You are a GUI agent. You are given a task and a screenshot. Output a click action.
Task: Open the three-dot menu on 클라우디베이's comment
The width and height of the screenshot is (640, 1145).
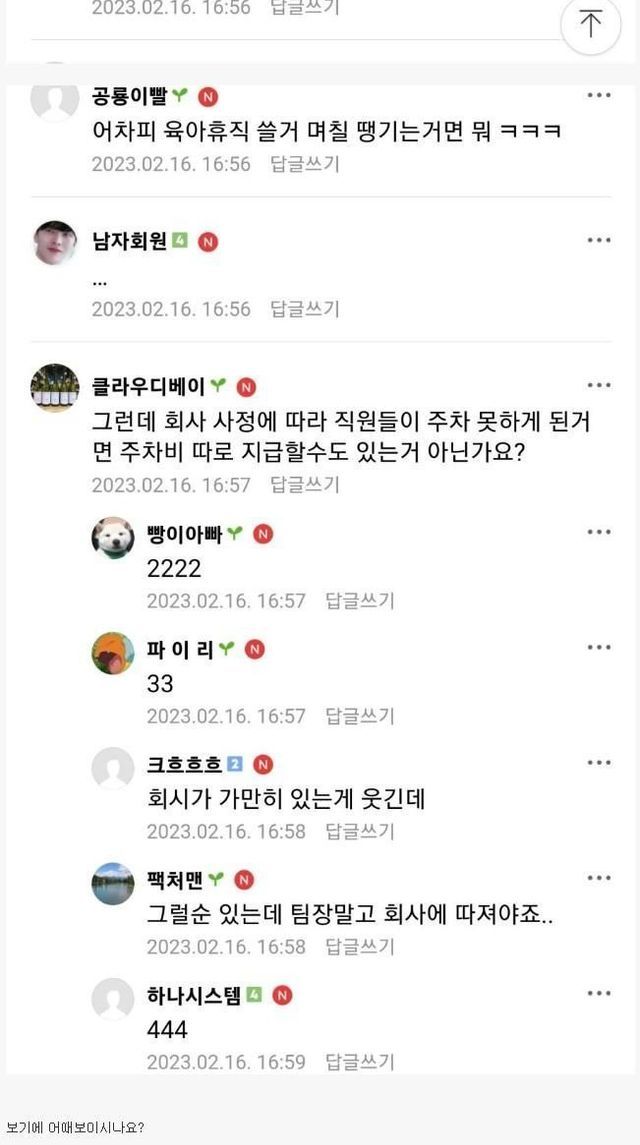(598, 385)
